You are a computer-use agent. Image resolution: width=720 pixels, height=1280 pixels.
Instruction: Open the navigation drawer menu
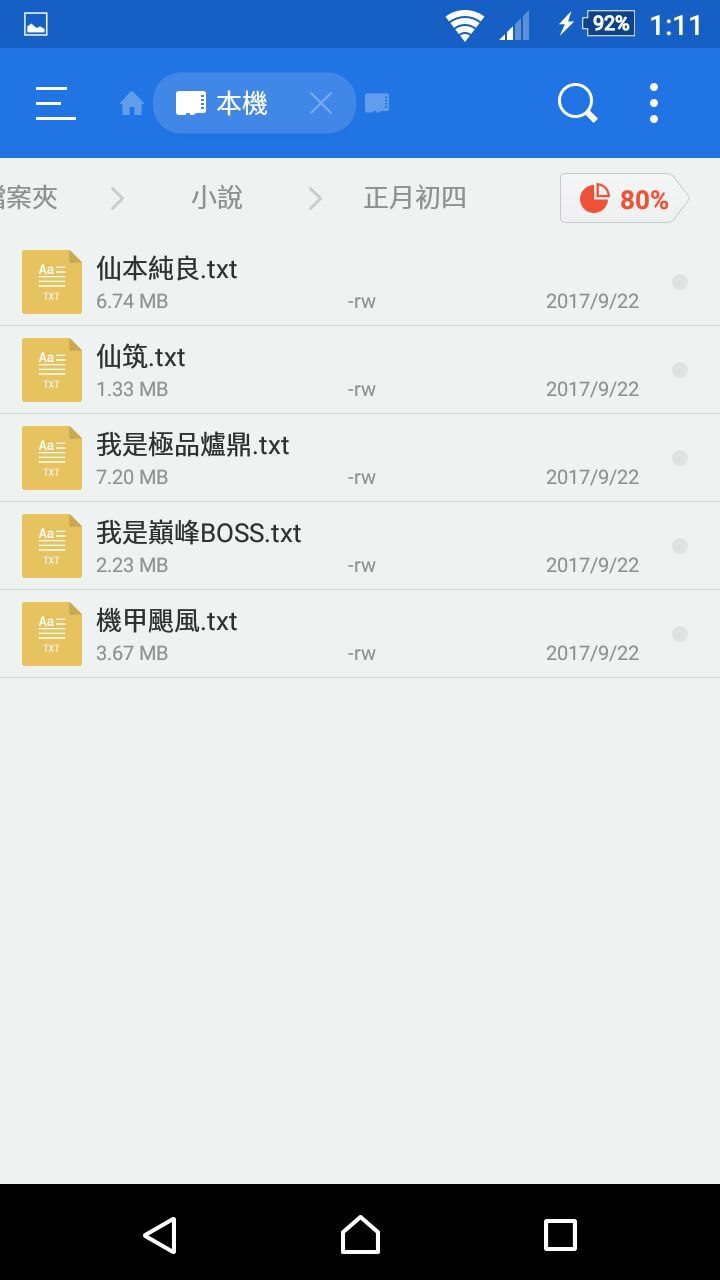(55, 103)
